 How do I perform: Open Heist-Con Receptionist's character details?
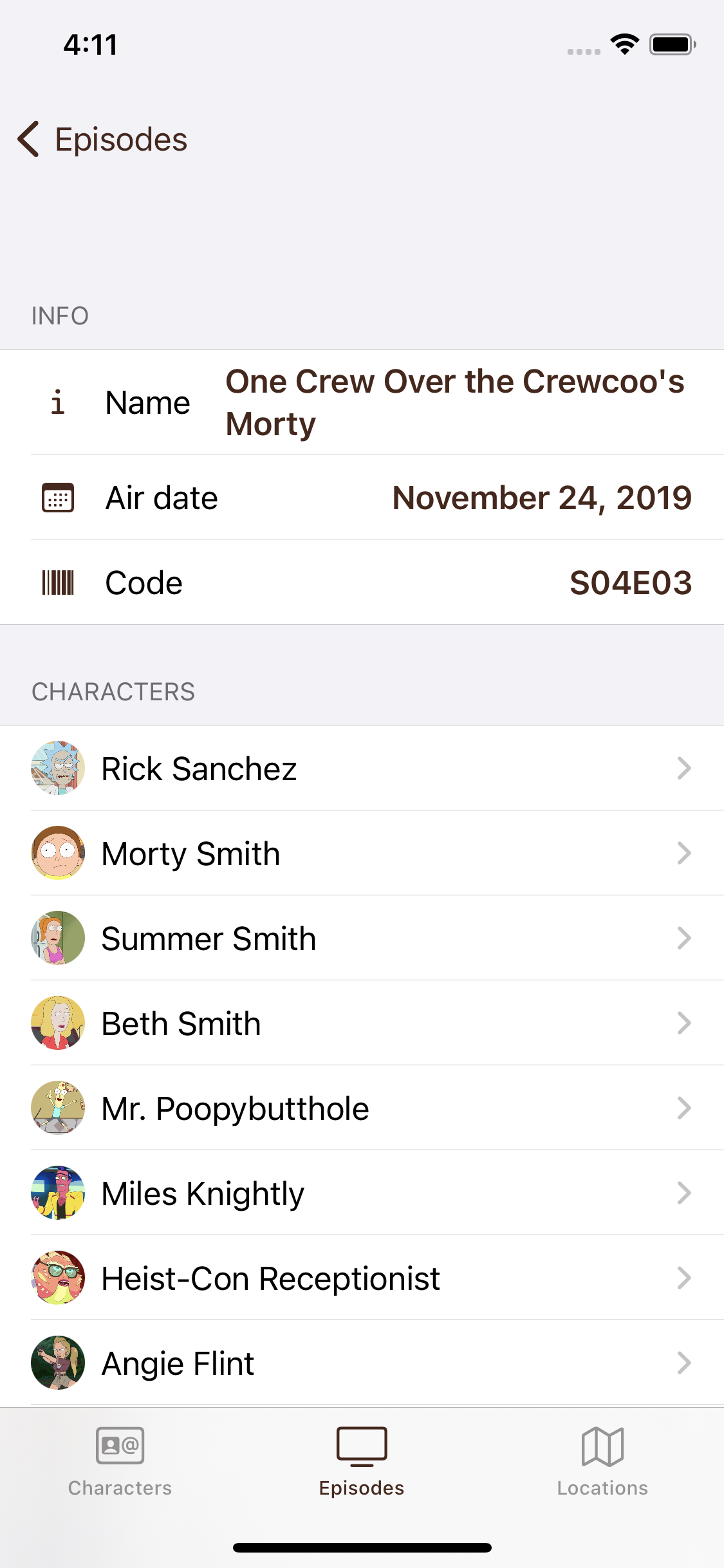click(x=362, y=1278)
